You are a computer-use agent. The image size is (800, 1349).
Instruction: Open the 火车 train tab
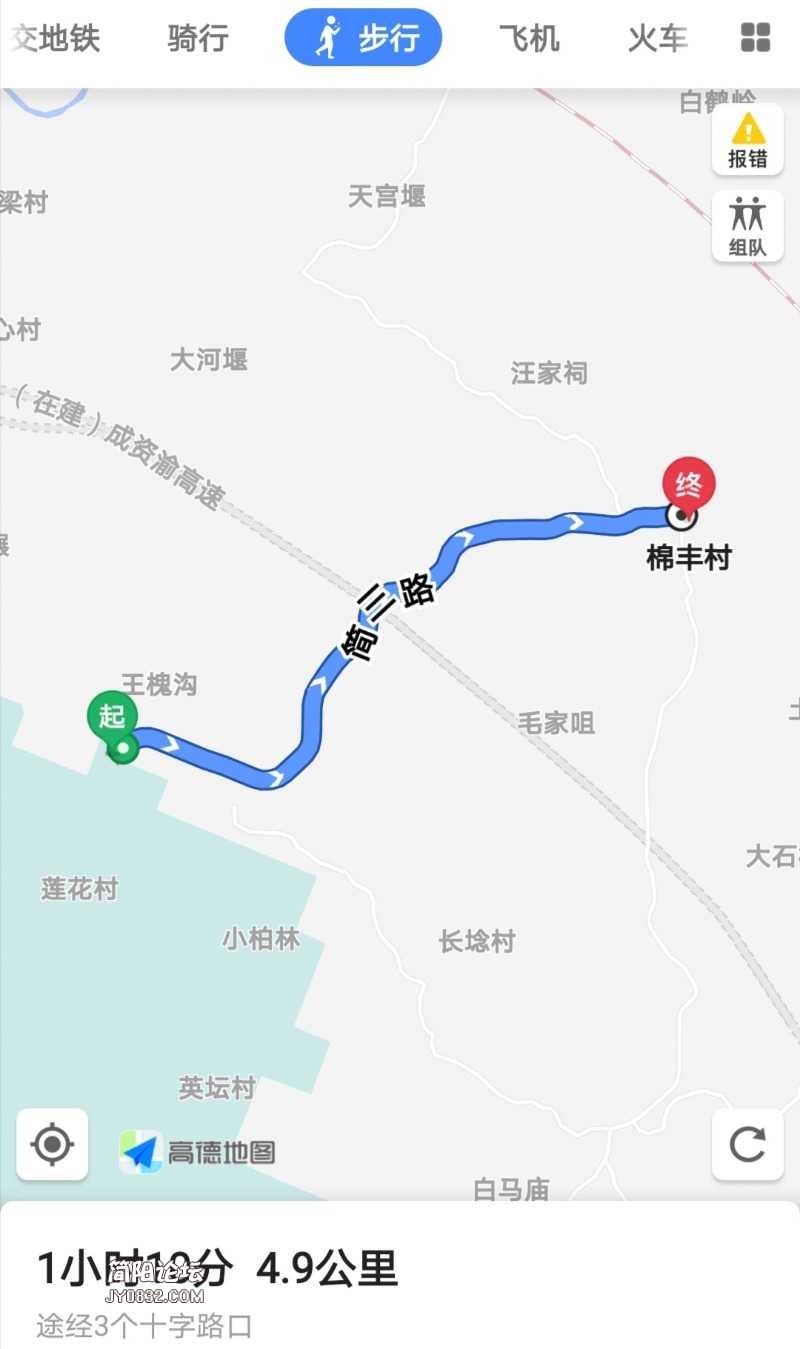(x=657, y=38)
